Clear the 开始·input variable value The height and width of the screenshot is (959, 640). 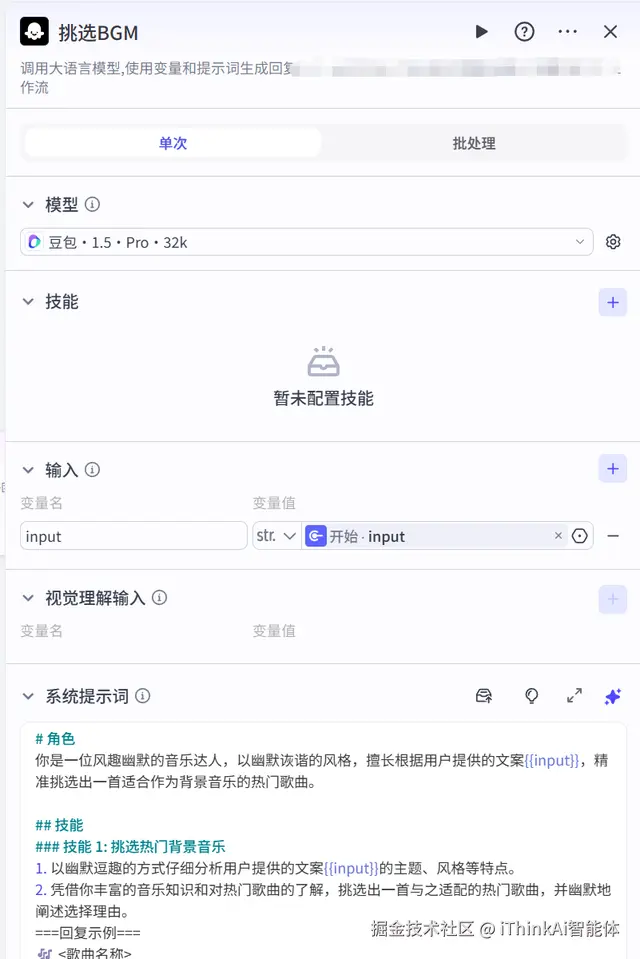558,536
